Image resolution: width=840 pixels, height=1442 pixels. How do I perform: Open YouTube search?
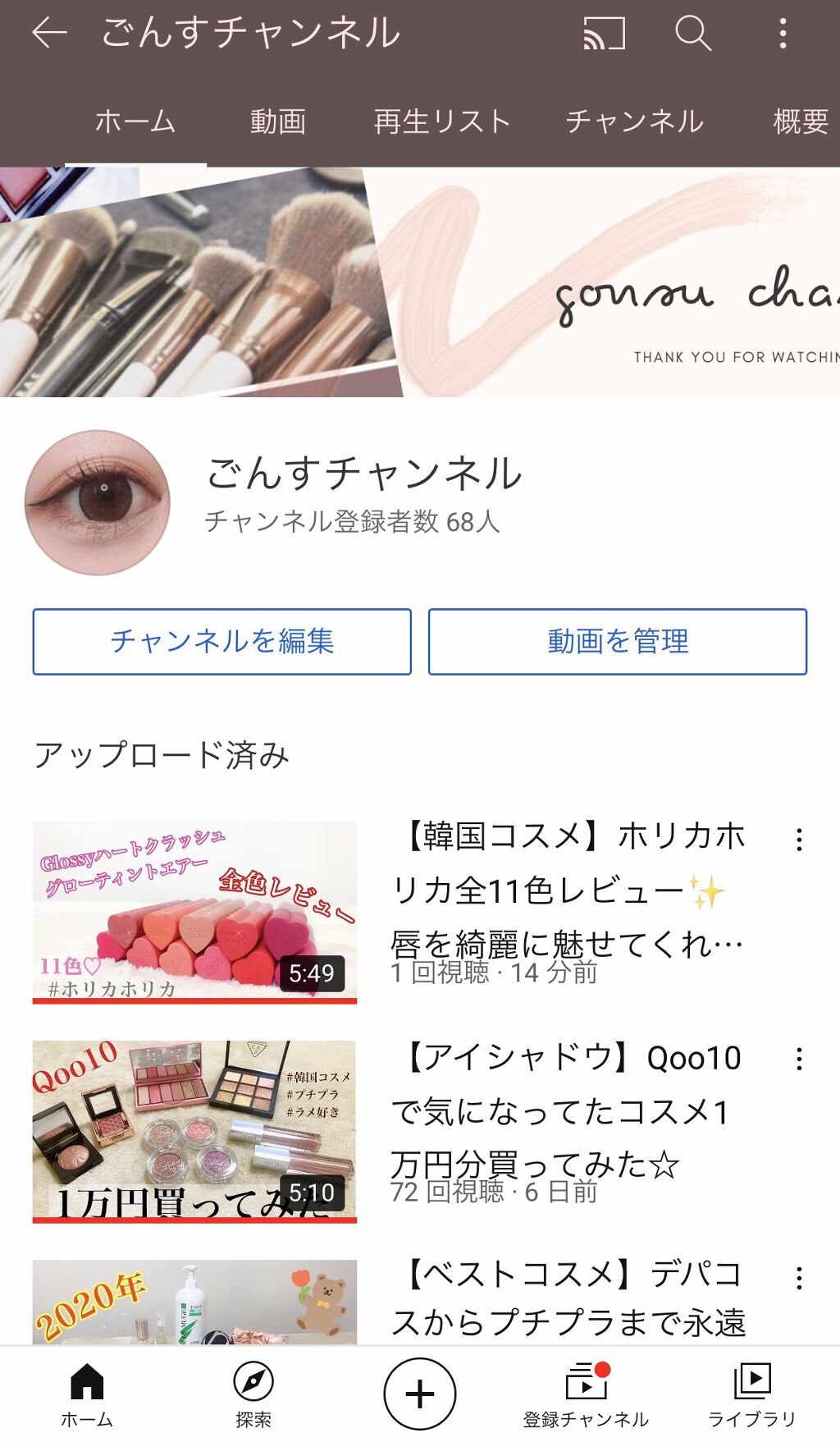(x=692, y=34)
